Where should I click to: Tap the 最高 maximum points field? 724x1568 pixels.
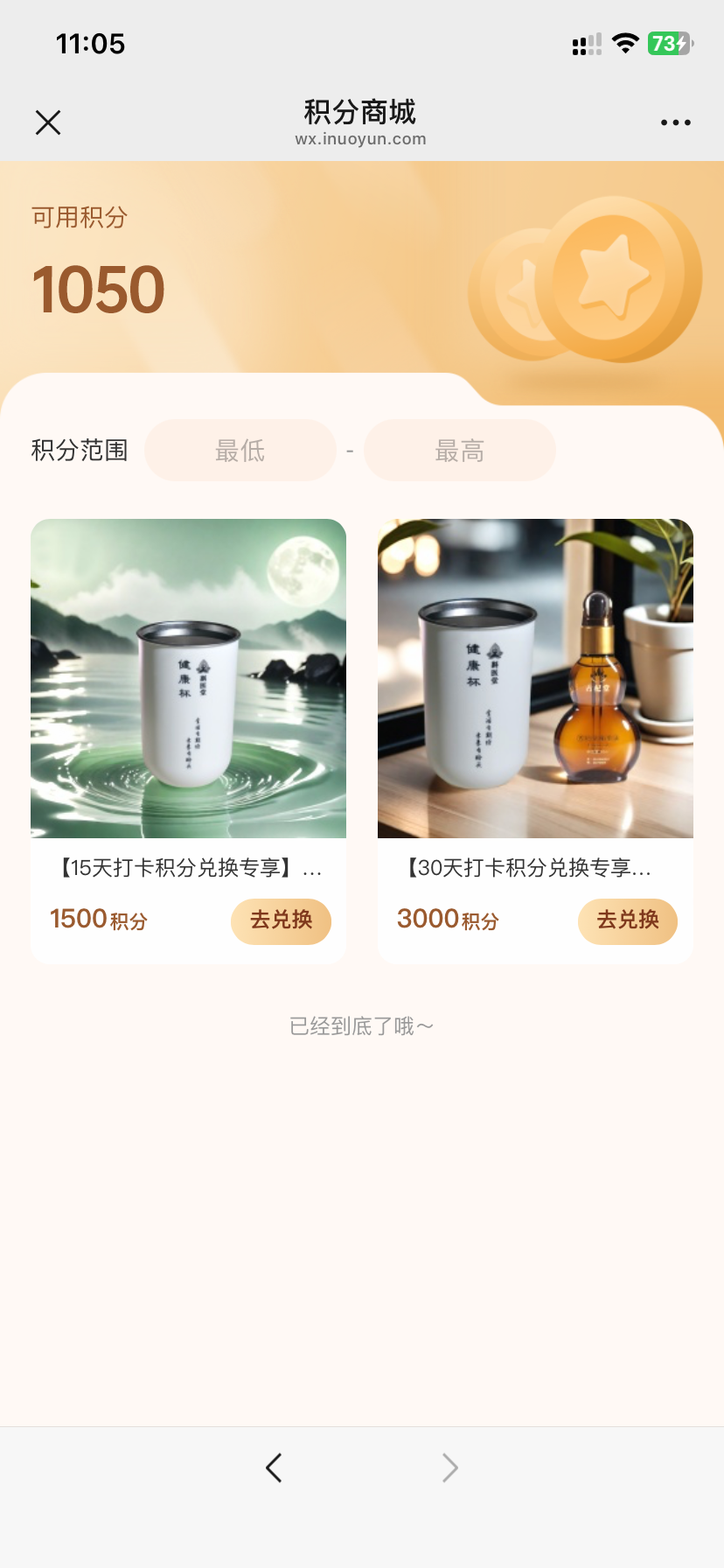pos(460,451)
